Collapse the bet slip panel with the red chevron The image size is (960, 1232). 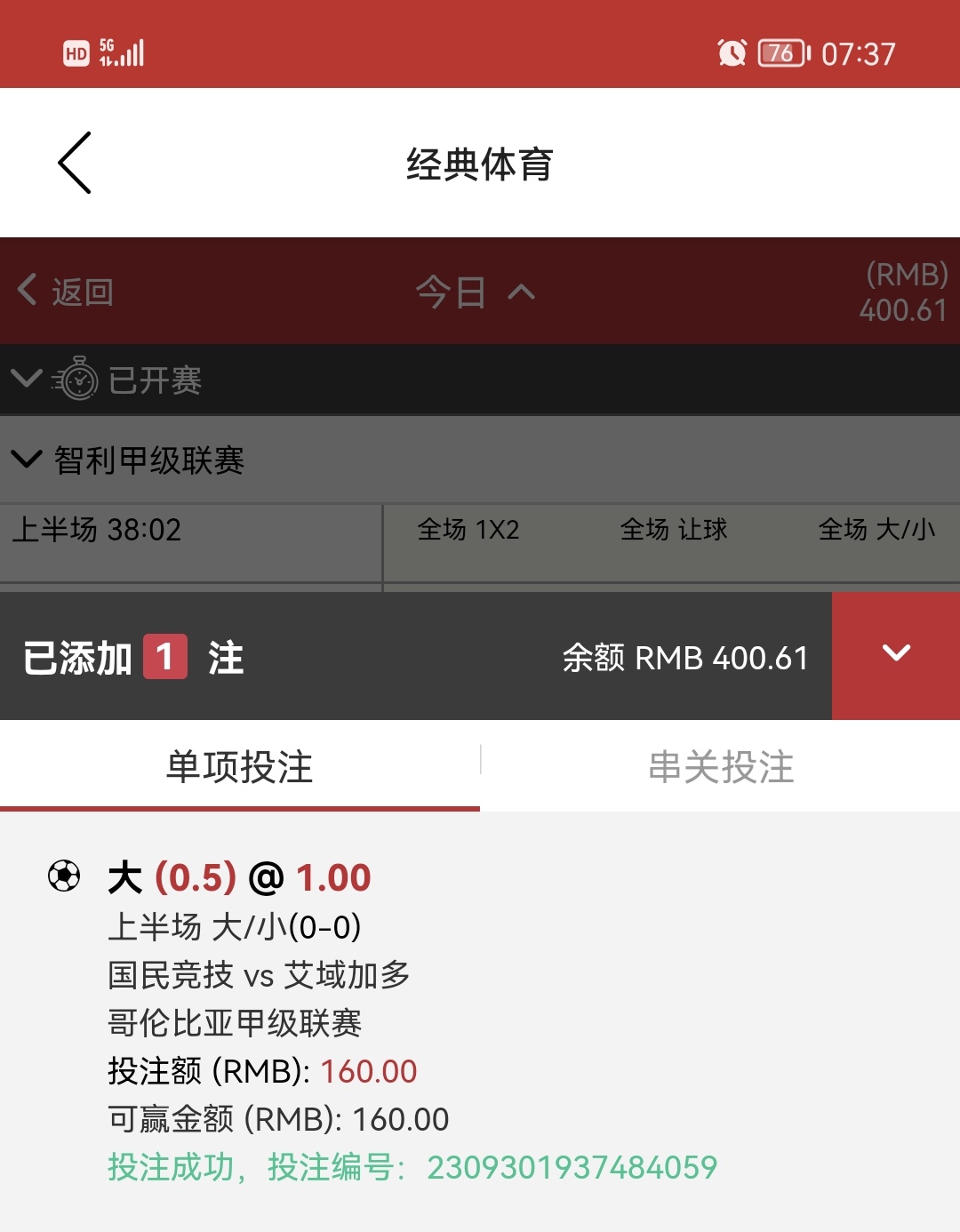[895, 655]
